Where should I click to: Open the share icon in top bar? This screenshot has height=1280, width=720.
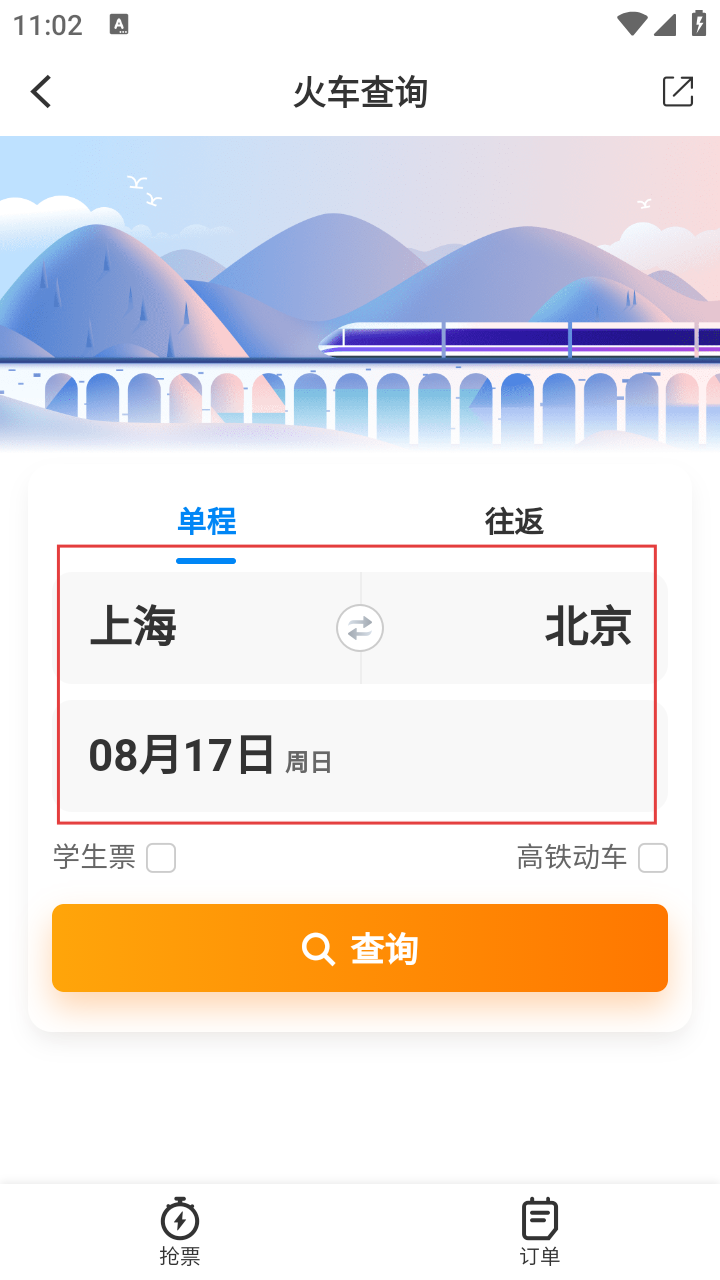678,91
